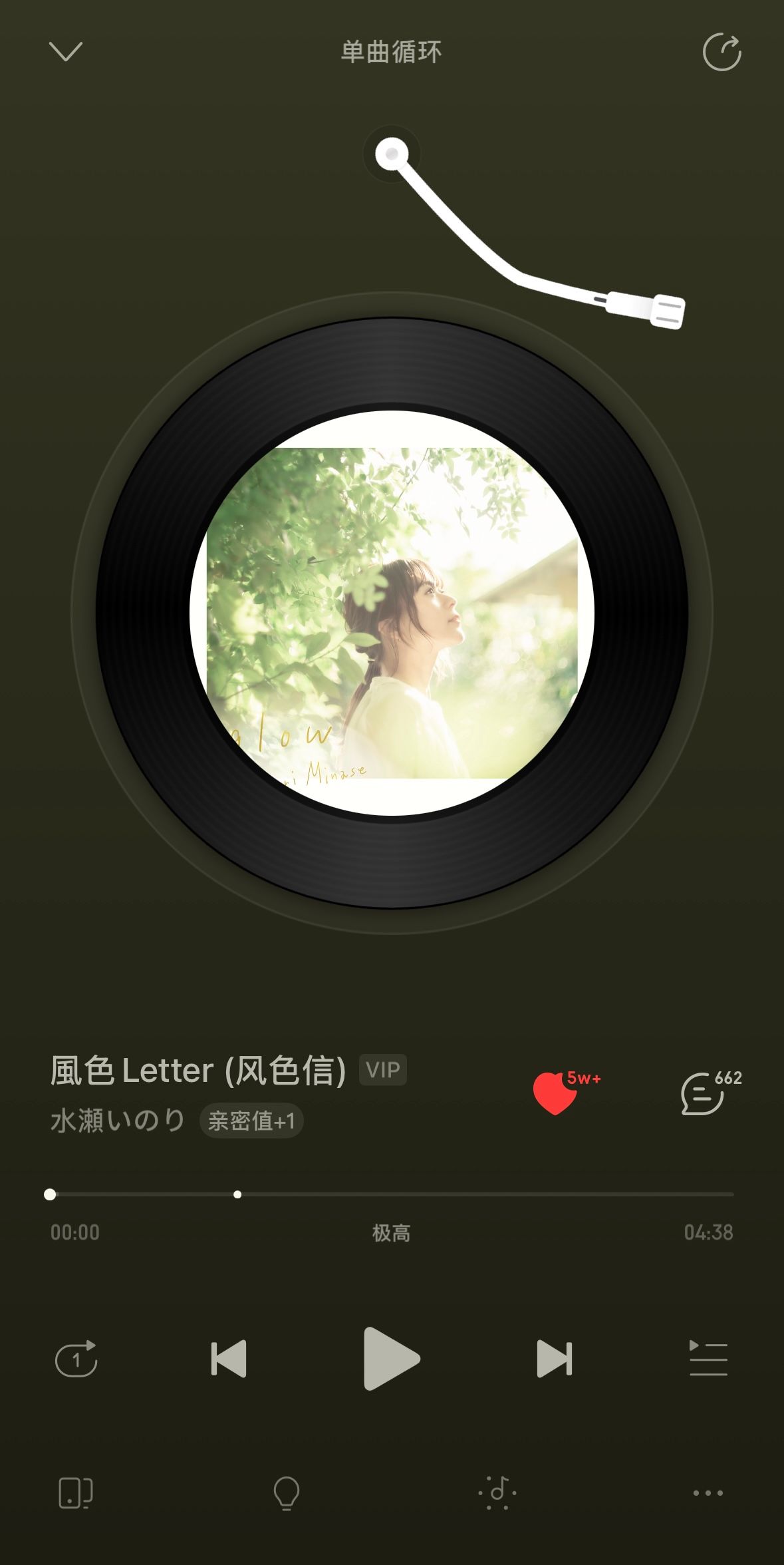Tap the lightbulb icon
This screenshot has width=784, height=1565.
tap(287, 1492)
